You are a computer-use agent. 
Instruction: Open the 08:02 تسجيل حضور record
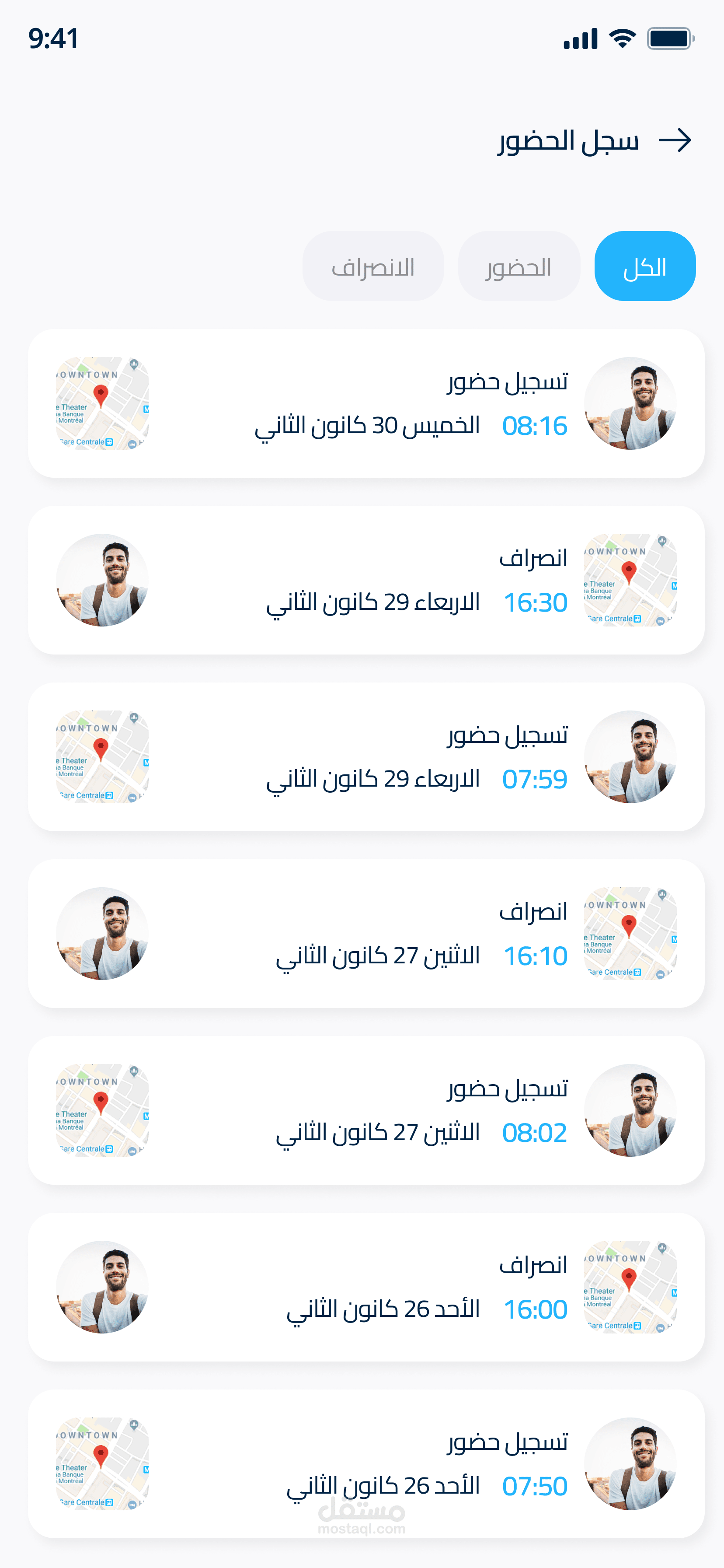click(366, 1110)
